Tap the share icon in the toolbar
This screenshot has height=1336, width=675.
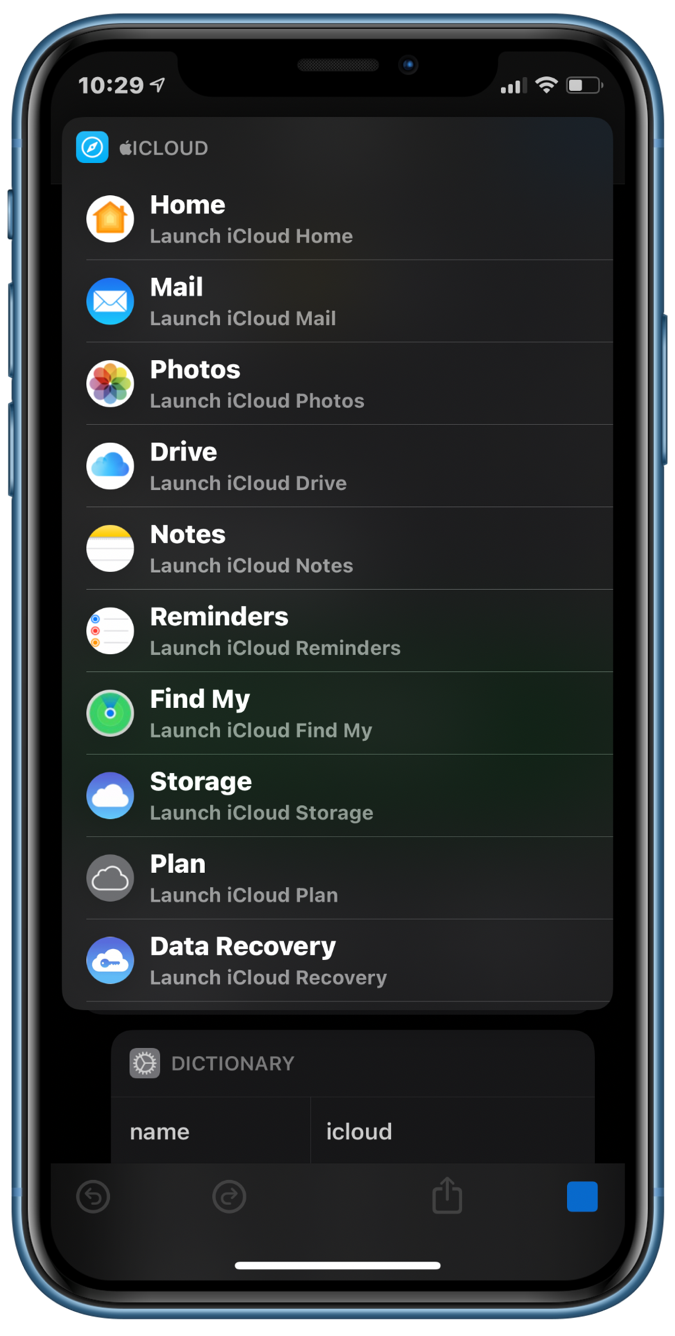(447, 1195)
